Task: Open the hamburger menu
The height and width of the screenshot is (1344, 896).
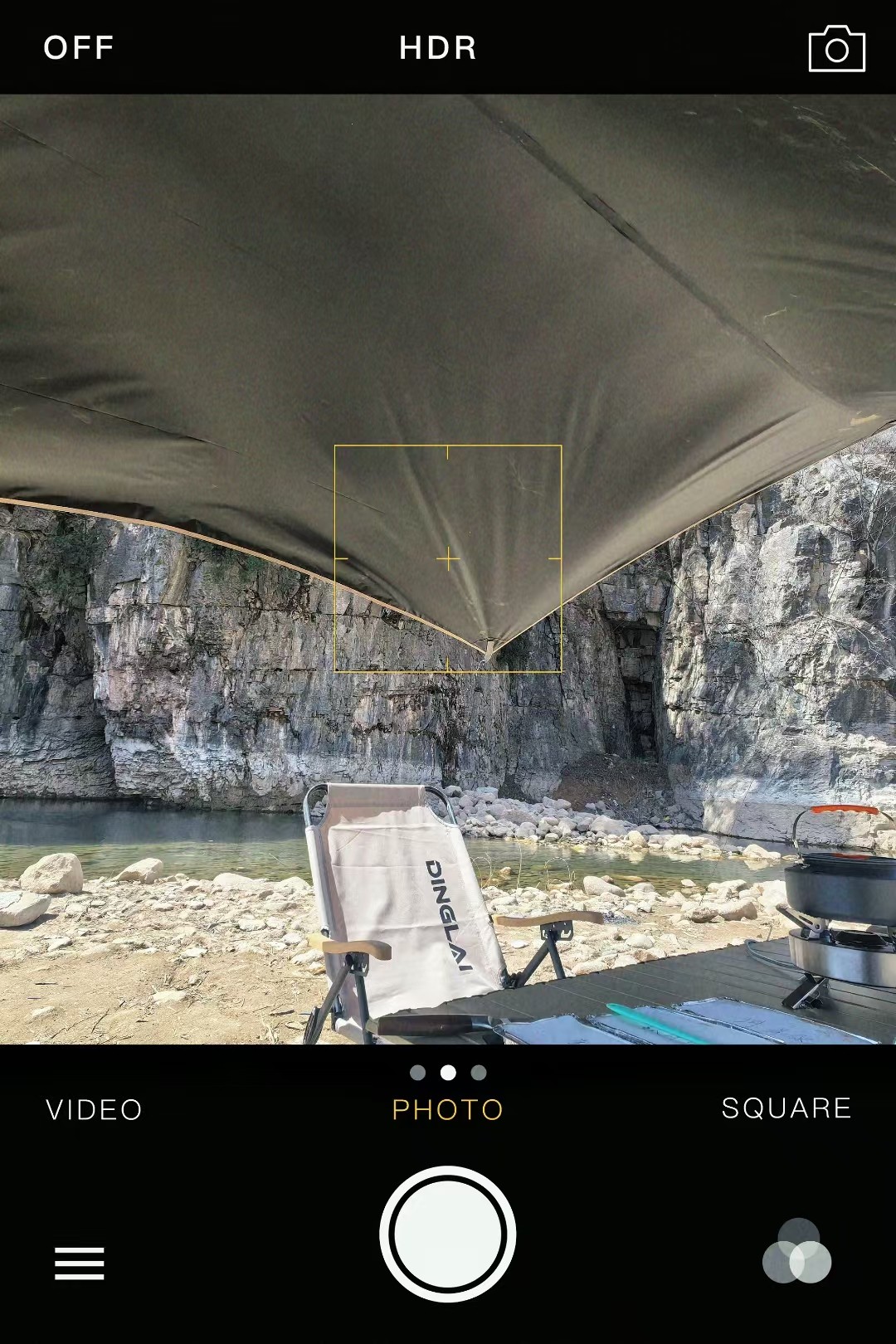Action: 80,1263
